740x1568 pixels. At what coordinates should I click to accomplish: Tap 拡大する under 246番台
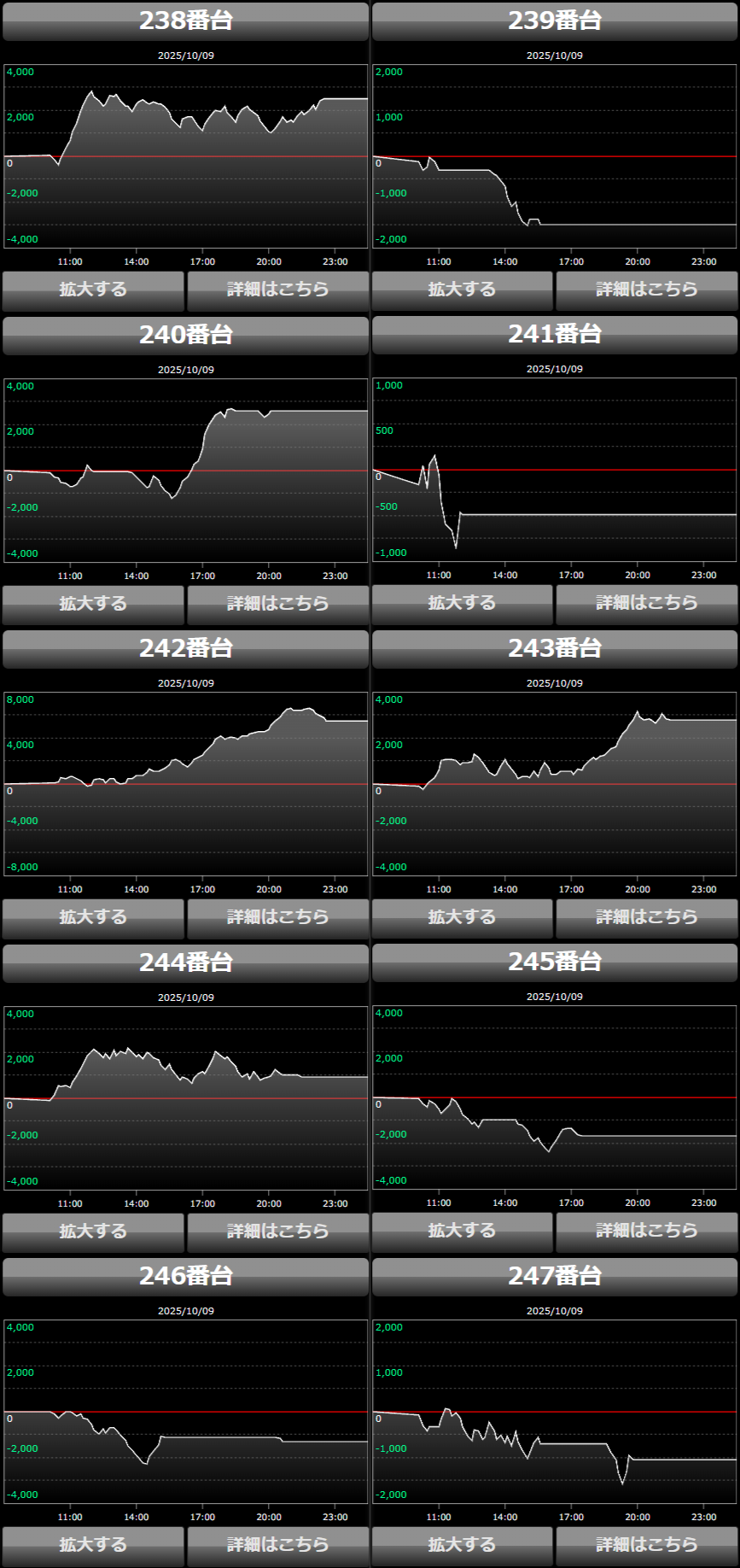[93, 1545]
